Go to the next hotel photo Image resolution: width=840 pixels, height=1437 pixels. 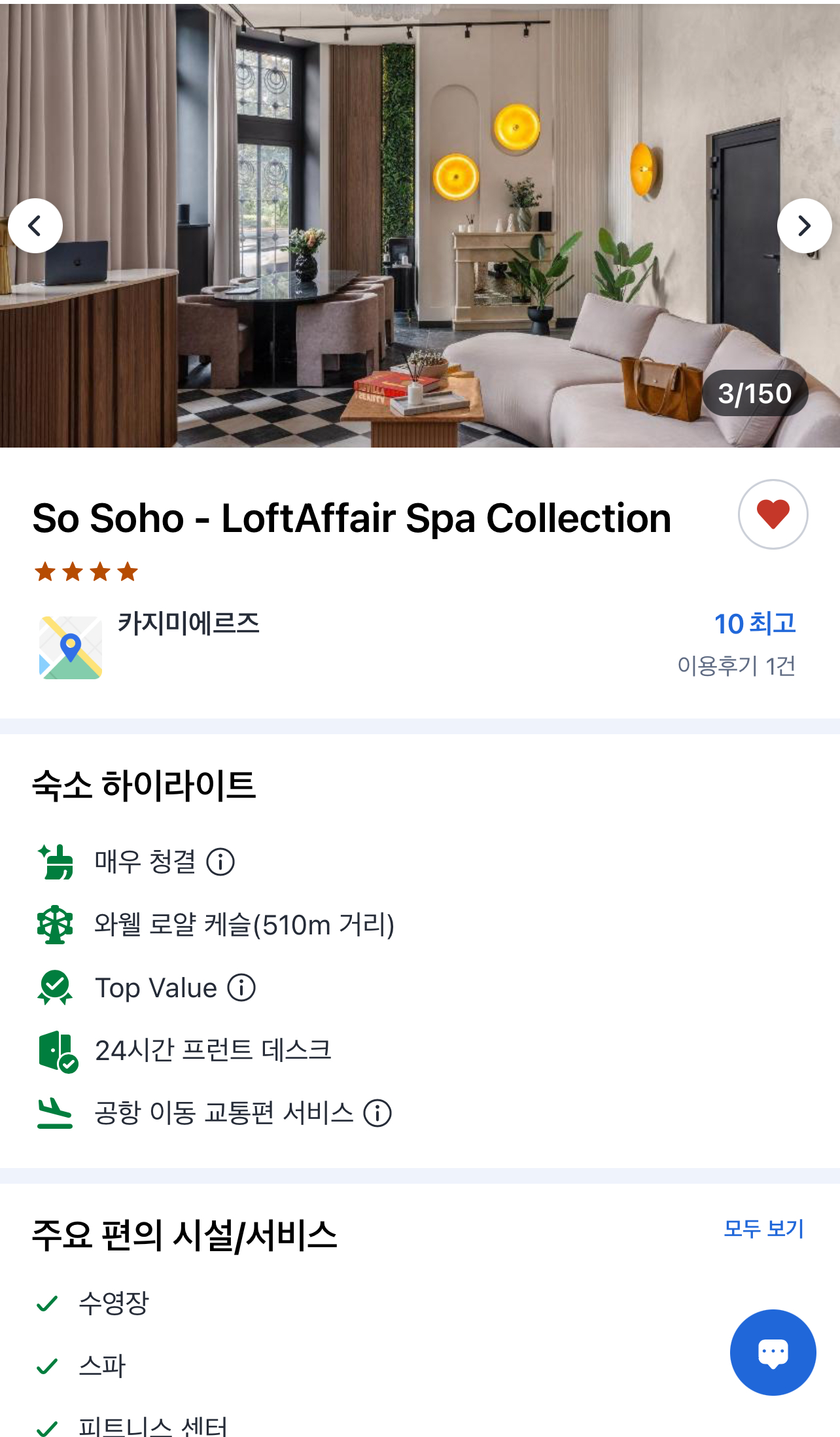(x=804, y=226)
